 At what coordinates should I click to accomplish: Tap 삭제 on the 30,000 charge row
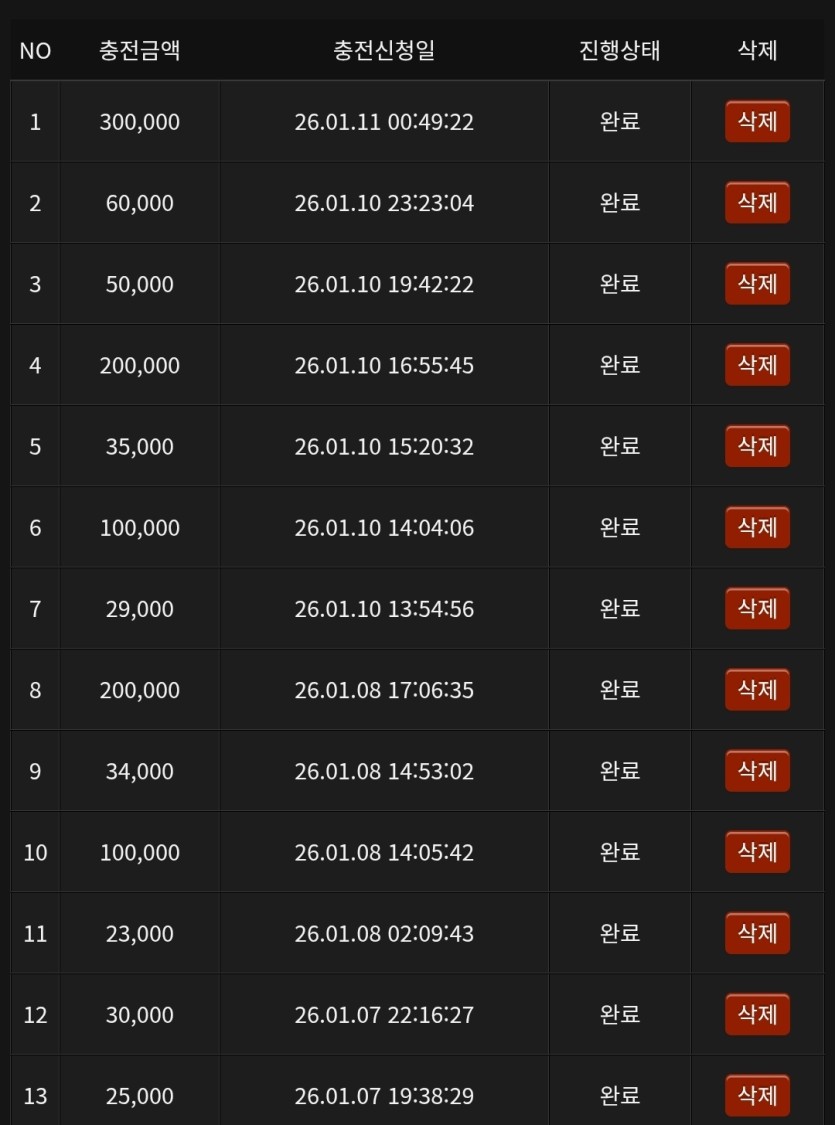pos(757,1014)
